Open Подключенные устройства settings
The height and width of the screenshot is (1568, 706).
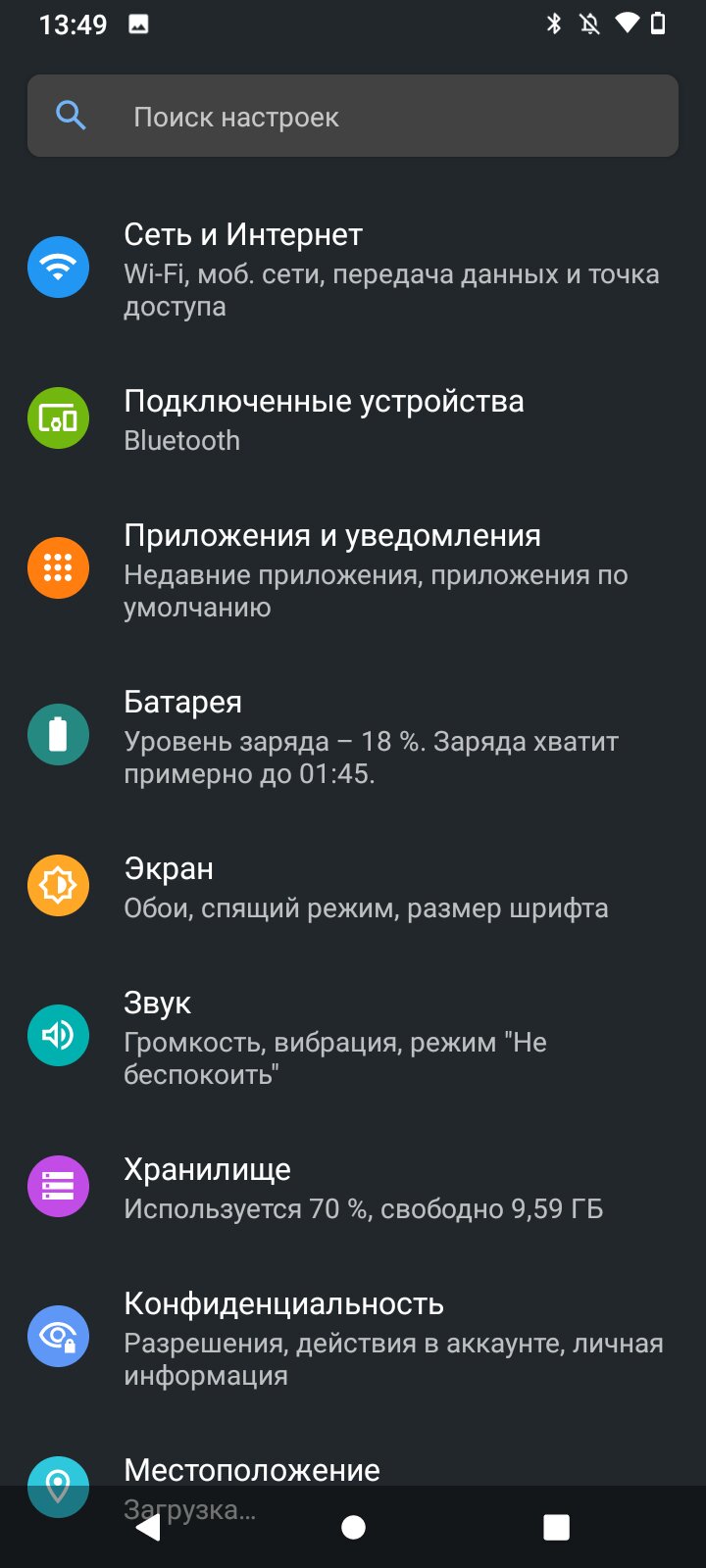click(x=353, y=419)
